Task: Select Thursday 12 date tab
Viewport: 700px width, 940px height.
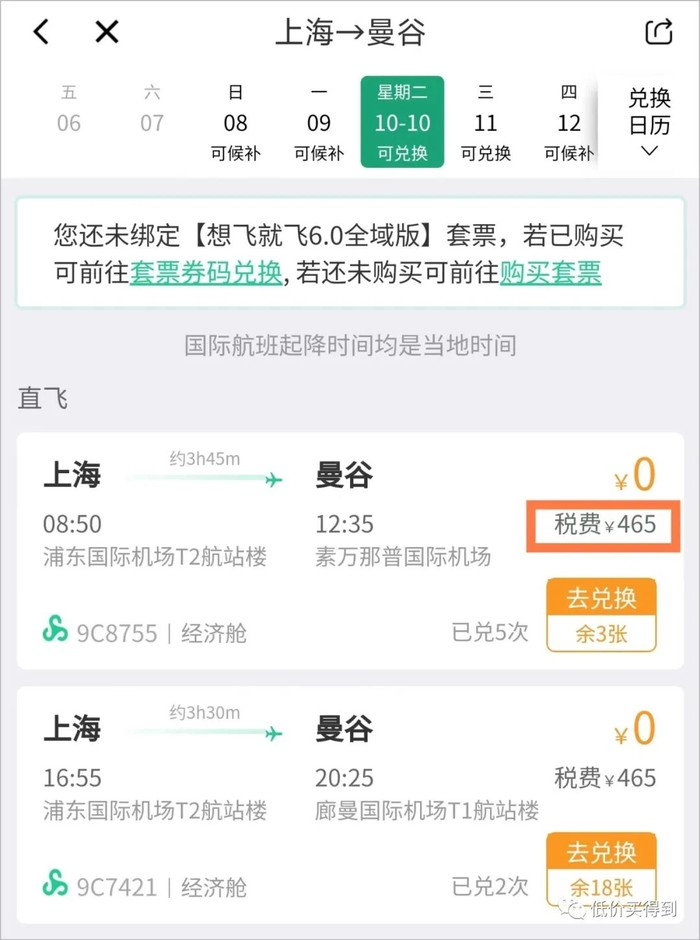Action: click(568, 122)
